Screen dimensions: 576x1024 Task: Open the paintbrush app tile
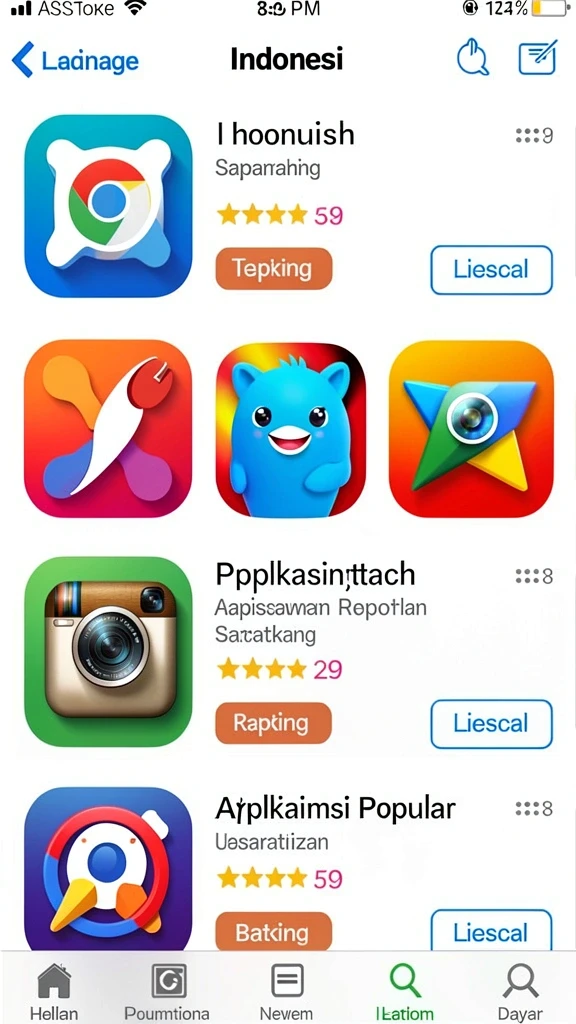point(108,428)
